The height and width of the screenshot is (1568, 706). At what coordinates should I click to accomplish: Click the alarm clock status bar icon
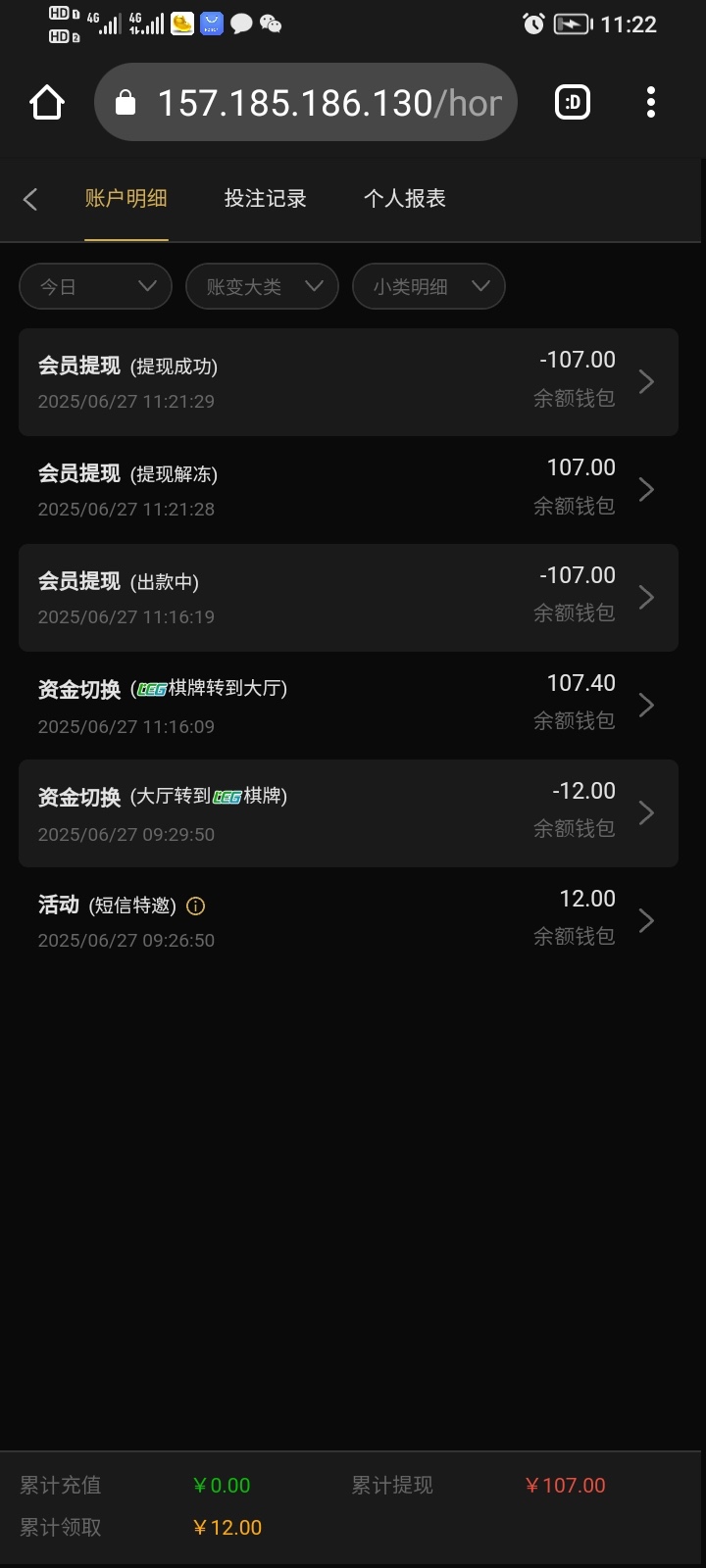coord(532,24)
